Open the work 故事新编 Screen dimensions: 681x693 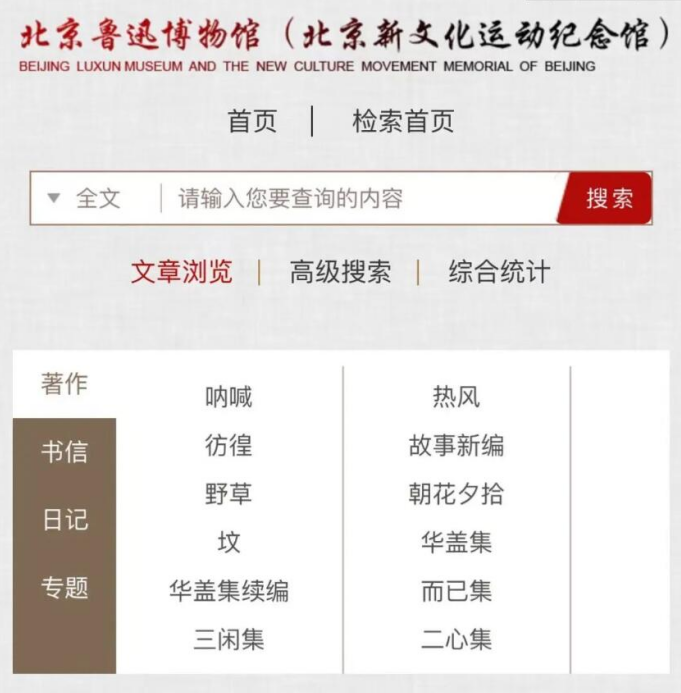coord(456,446)
